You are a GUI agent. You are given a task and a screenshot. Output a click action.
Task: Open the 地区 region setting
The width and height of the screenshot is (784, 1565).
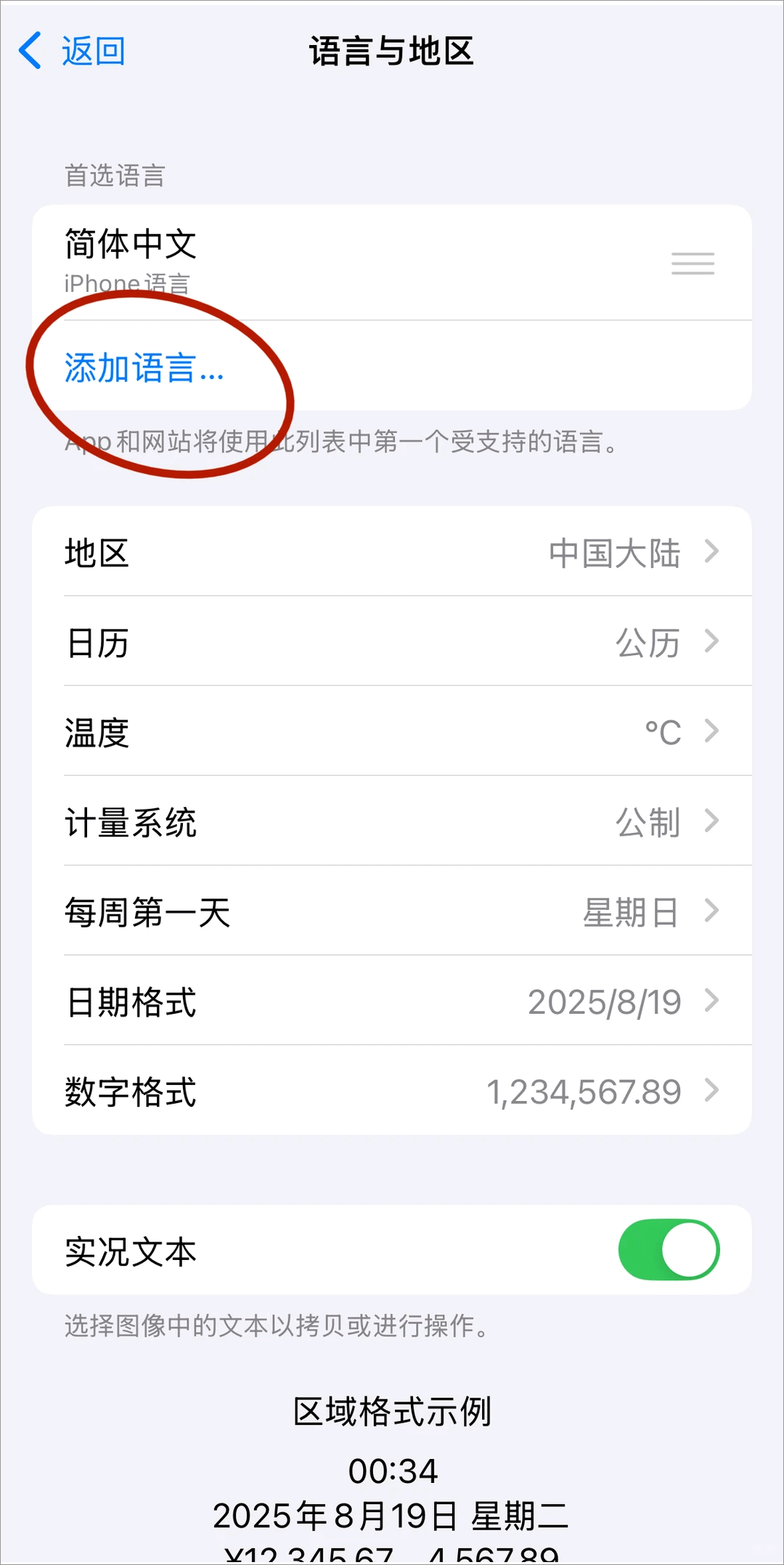(392, 553)
